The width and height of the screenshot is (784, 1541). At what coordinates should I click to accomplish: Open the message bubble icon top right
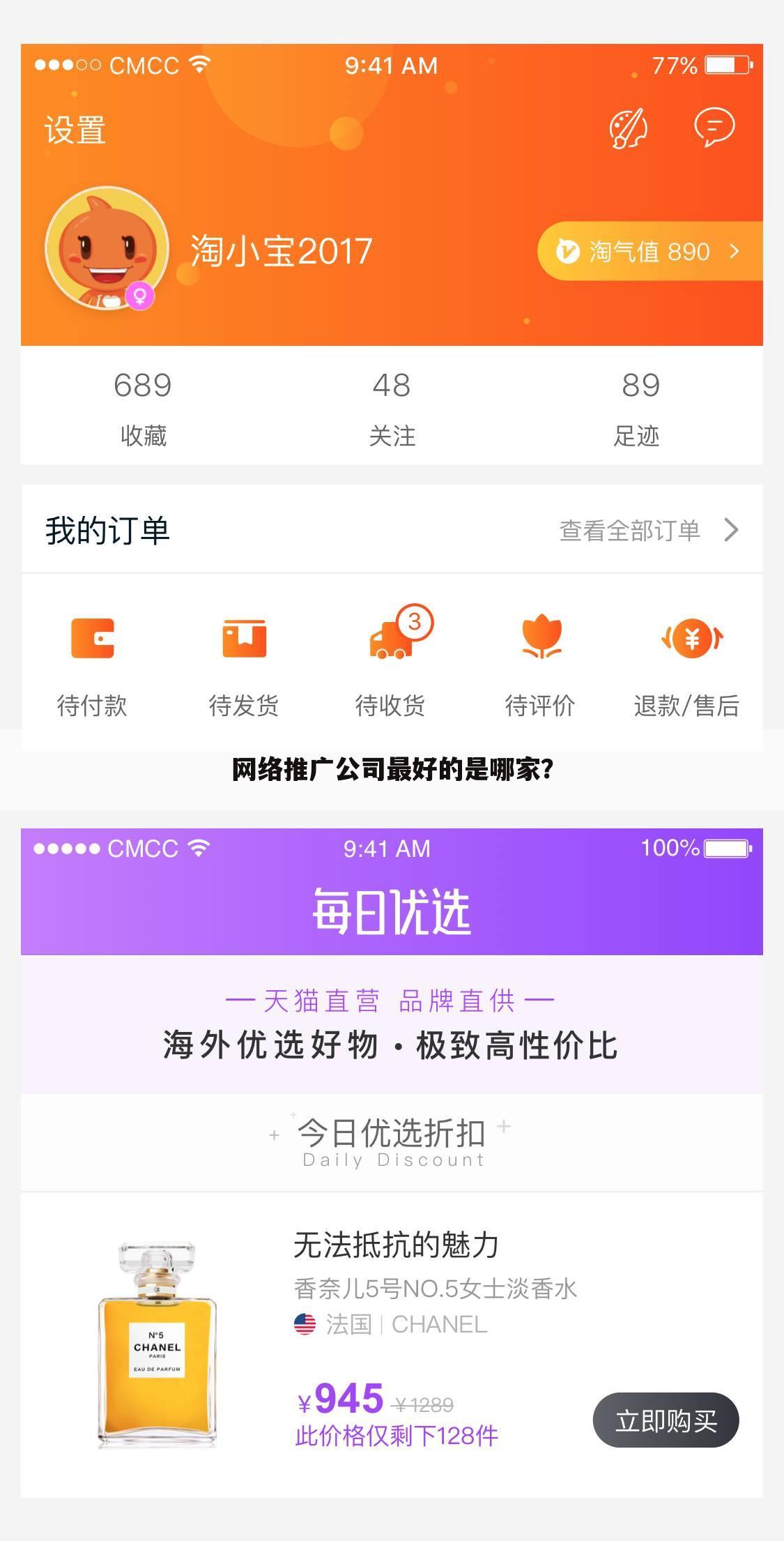click(714, 129)
